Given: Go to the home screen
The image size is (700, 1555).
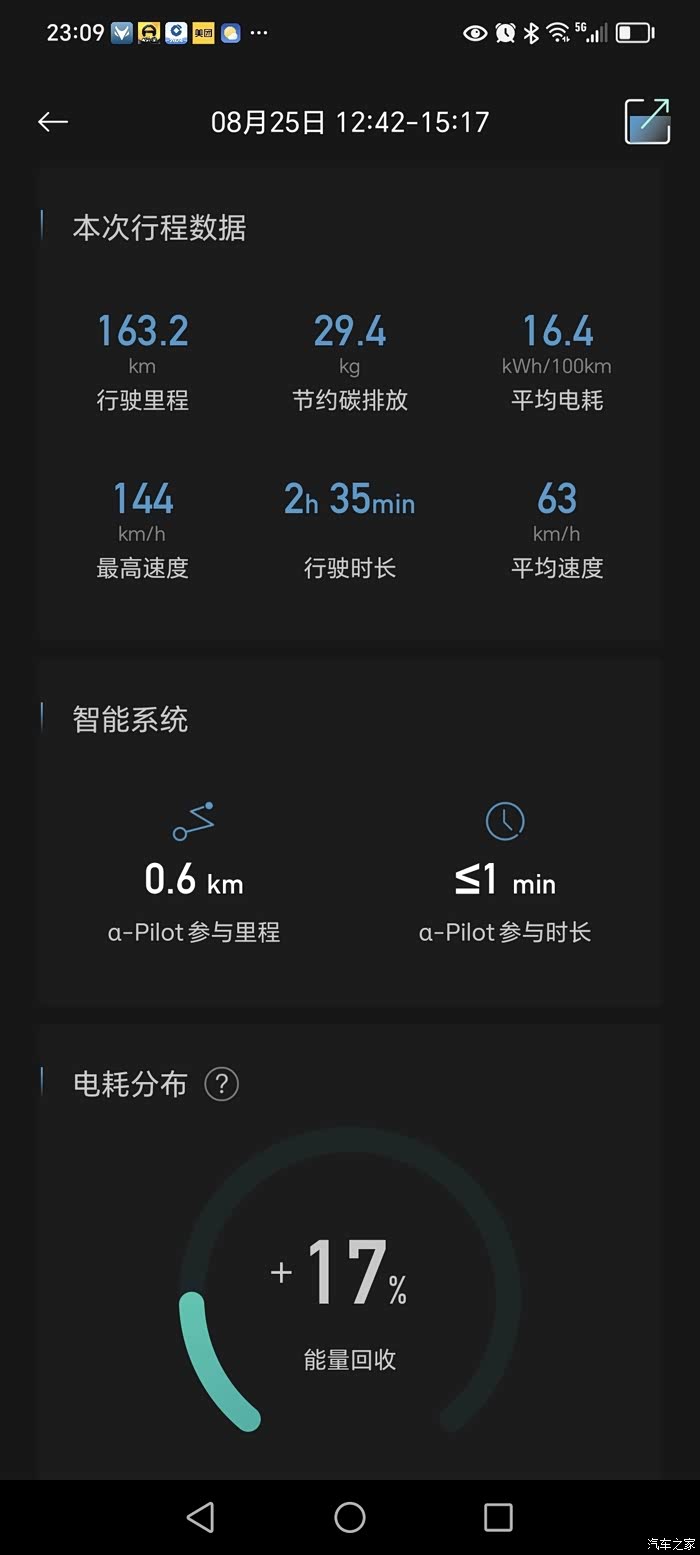Looking at the screenshot, I should [x=350, y=1517].
